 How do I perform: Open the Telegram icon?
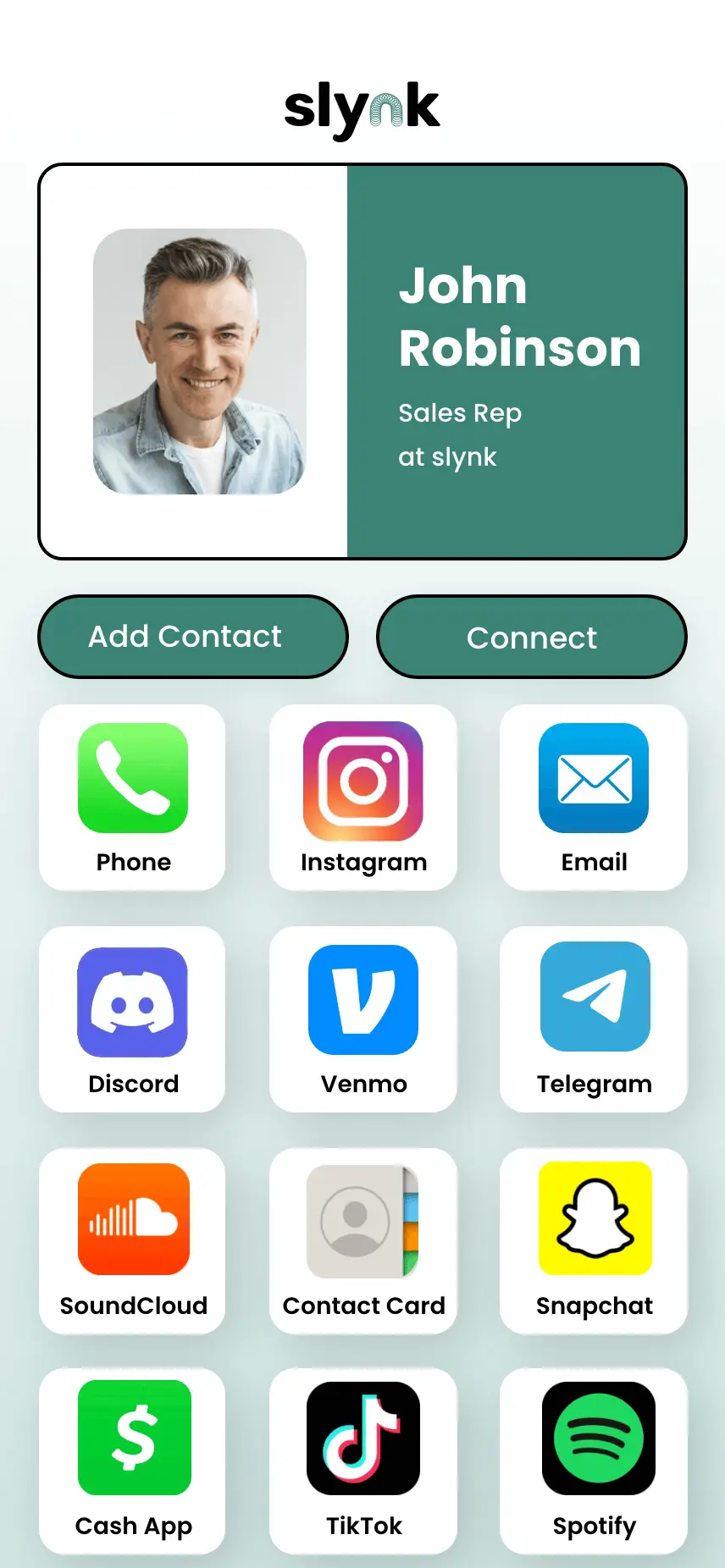593,999
